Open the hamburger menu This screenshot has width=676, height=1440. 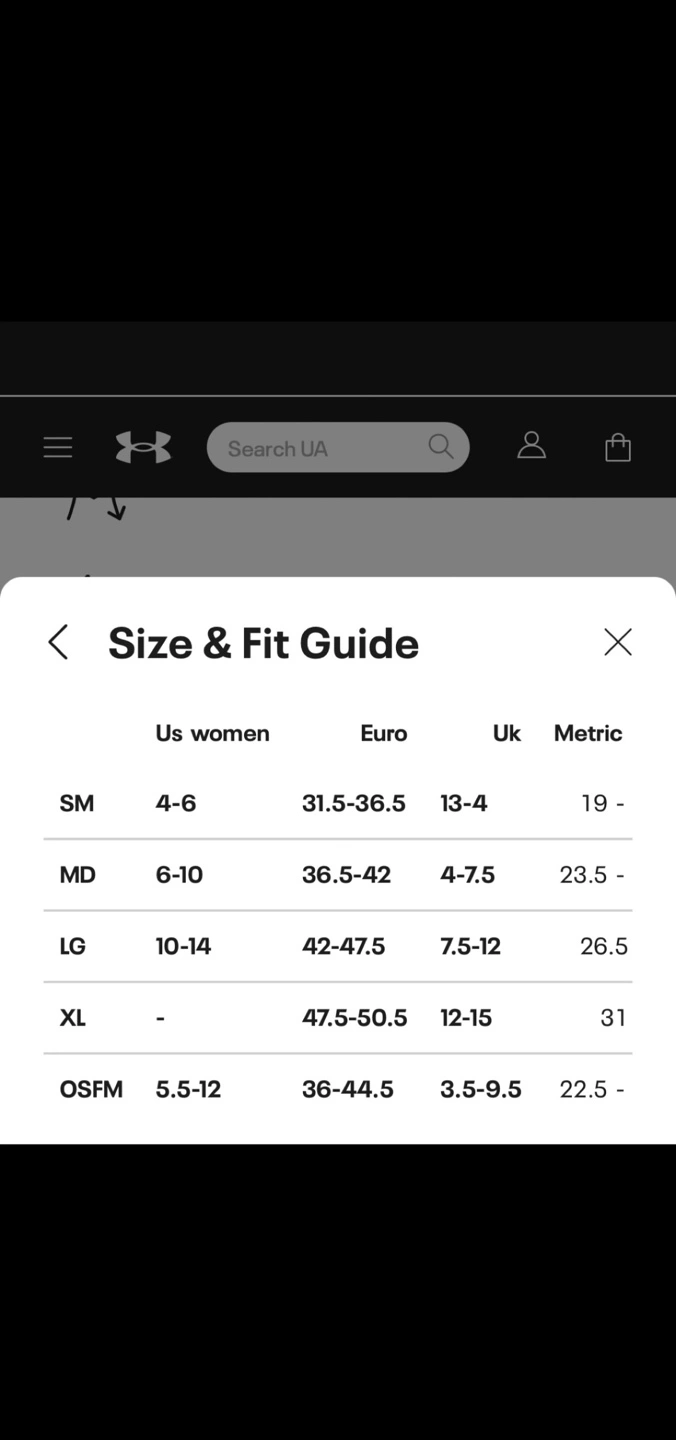click(58, 447)
